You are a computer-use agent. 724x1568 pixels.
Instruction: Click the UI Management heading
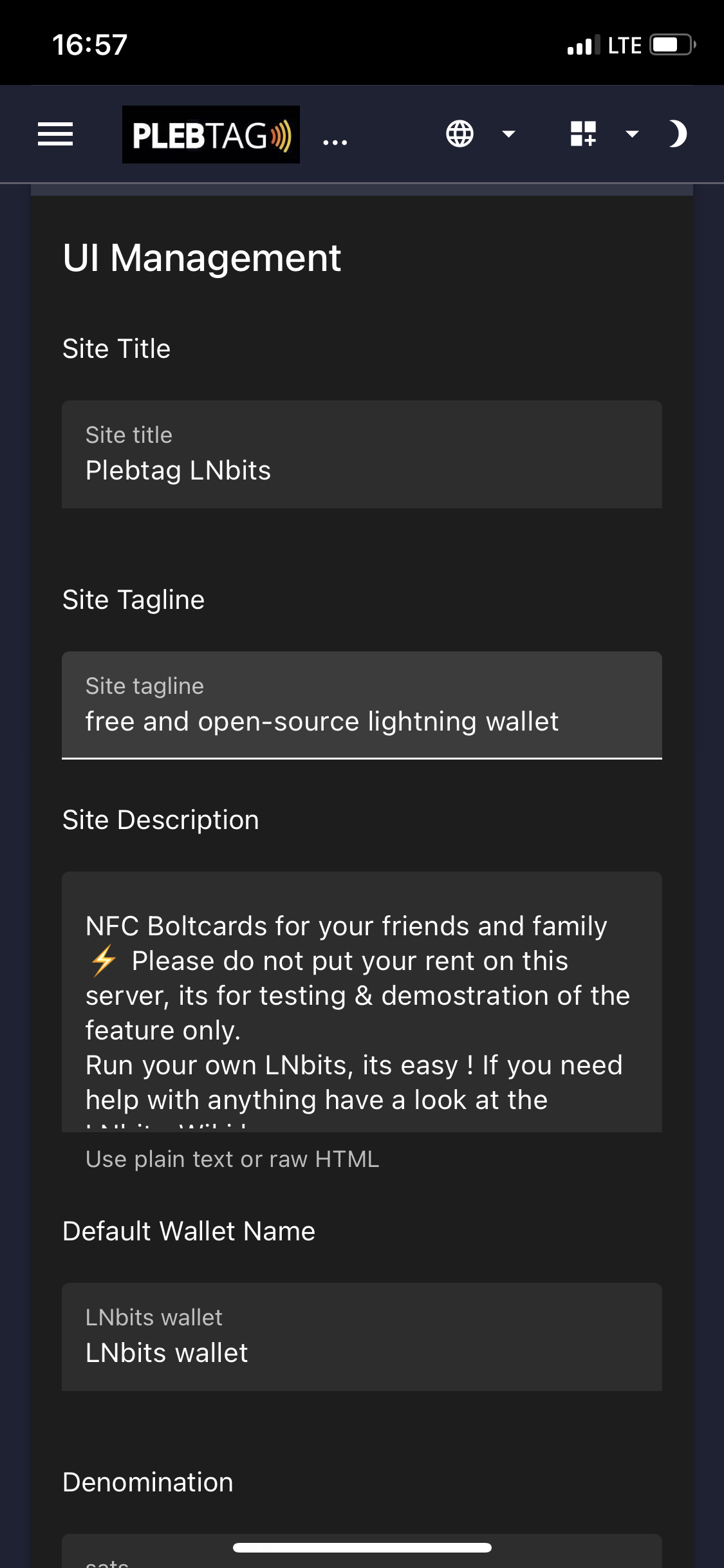(201, 259)
